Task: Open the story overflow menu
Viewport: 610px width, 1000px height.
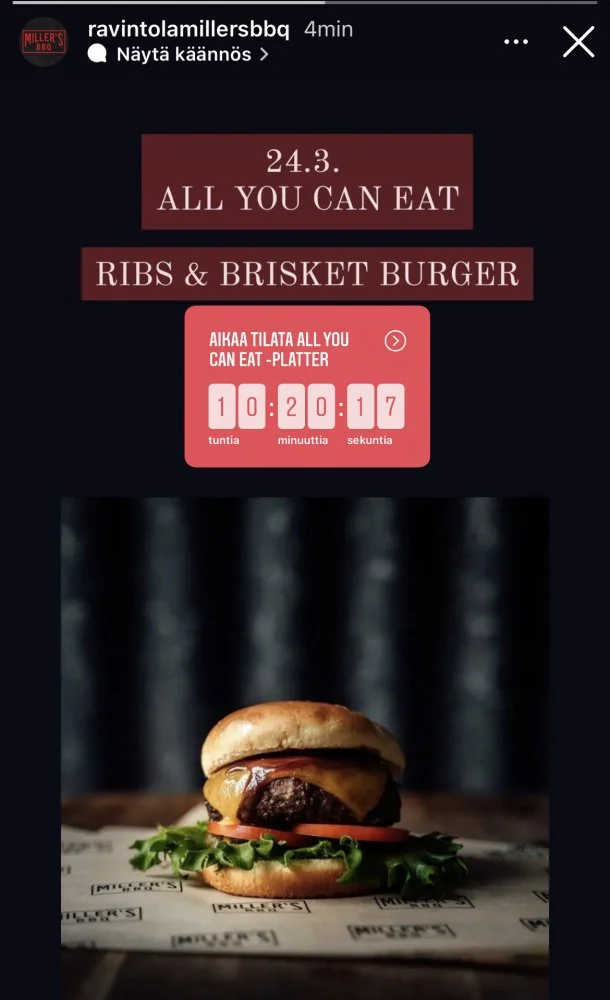Action: (x=516, y=42)
